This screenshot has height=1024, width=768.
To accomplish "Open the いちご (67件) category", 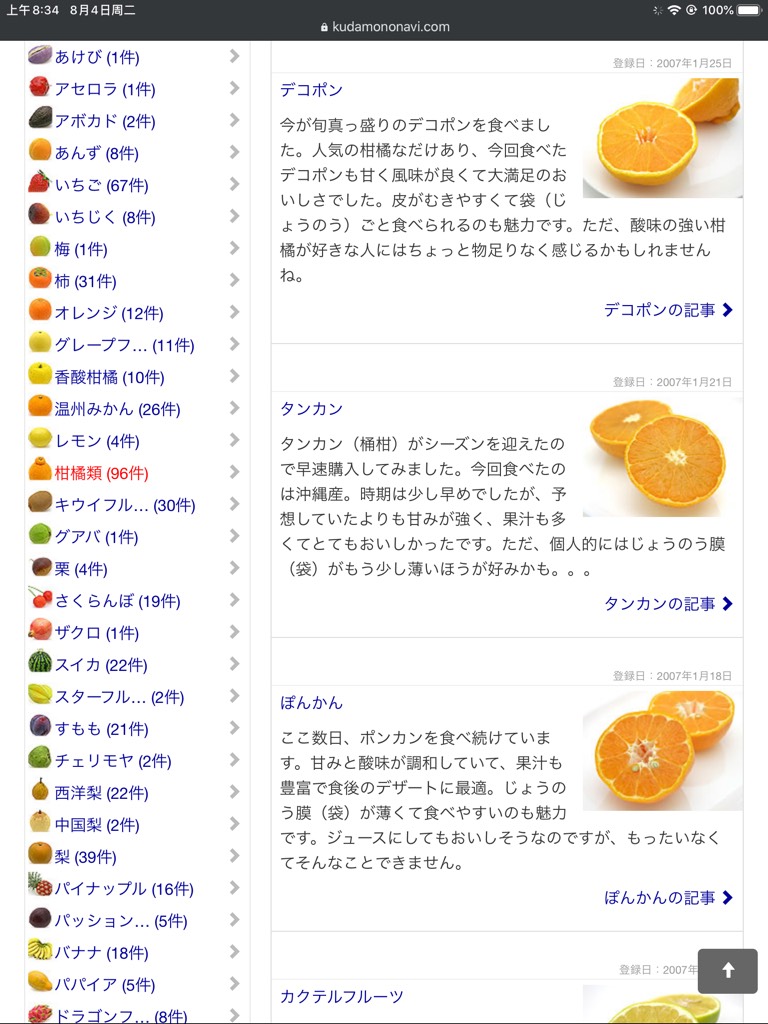I will (101, 185).
